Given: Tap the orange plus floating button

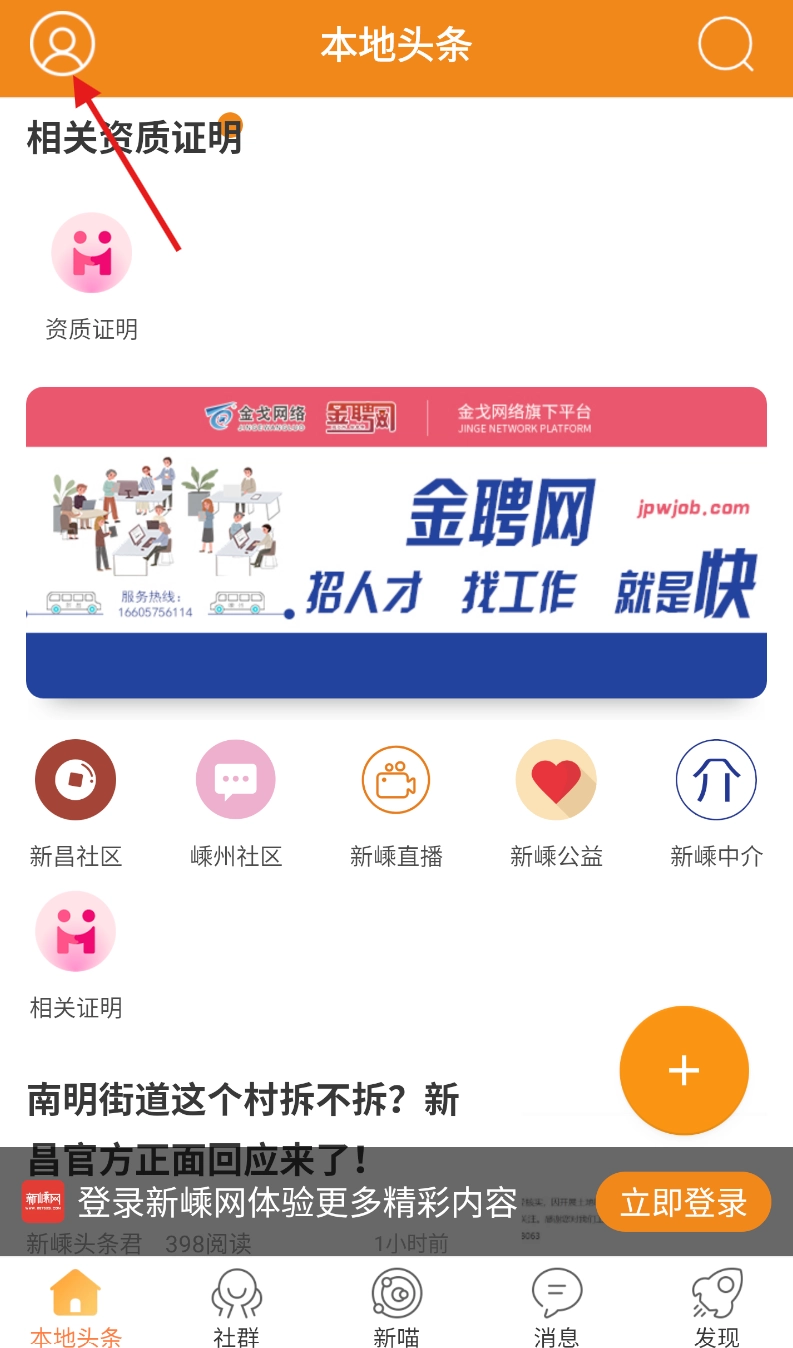Looking at the screenshot, I should point(684,1070).
